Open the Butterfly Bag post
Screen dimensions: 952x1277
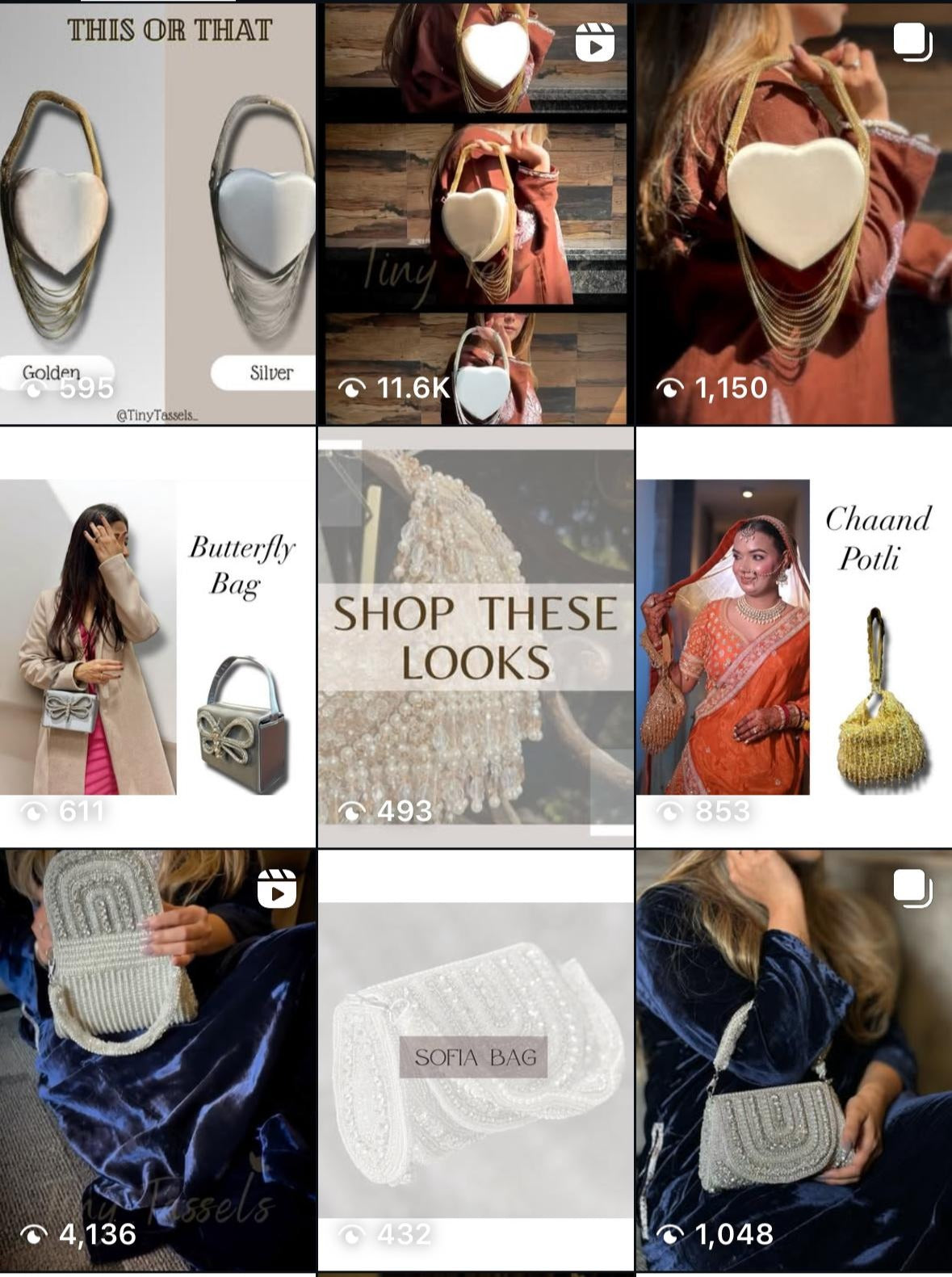157,638
